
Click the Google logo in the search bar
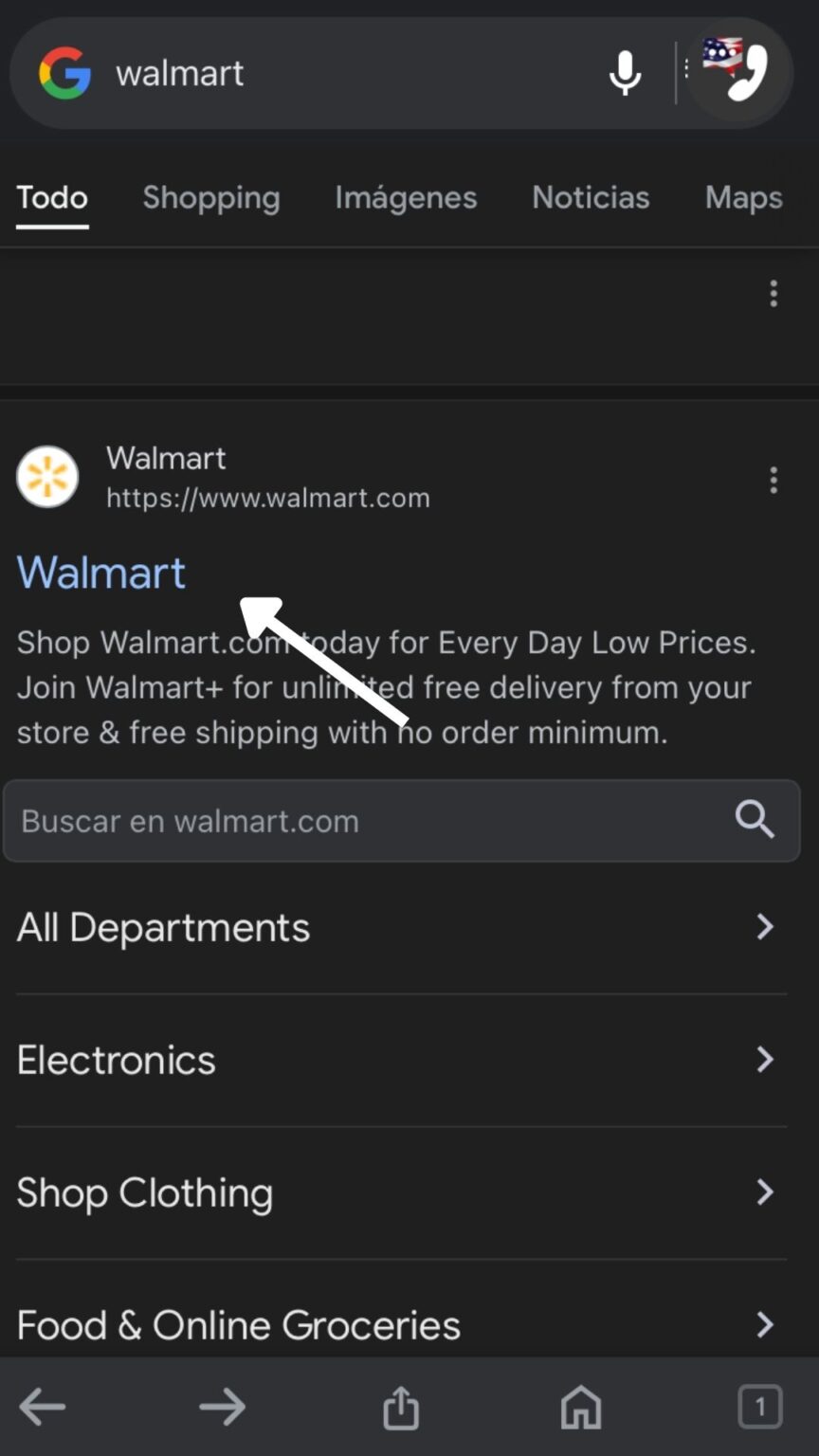(x=64, y=73)
